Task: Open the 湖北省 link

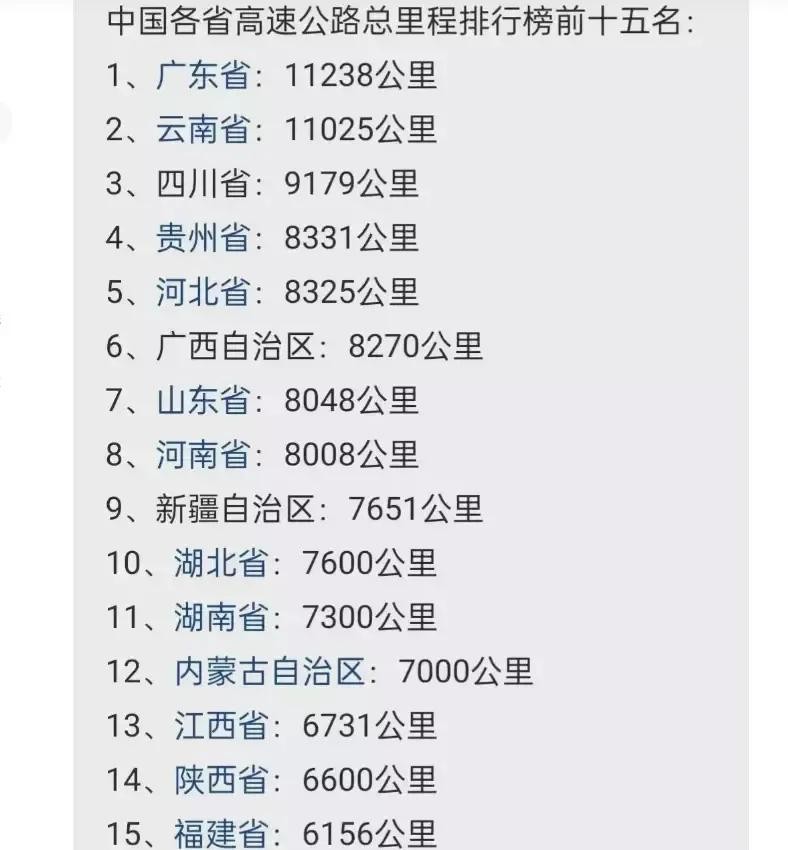Action: pos(220,563)
